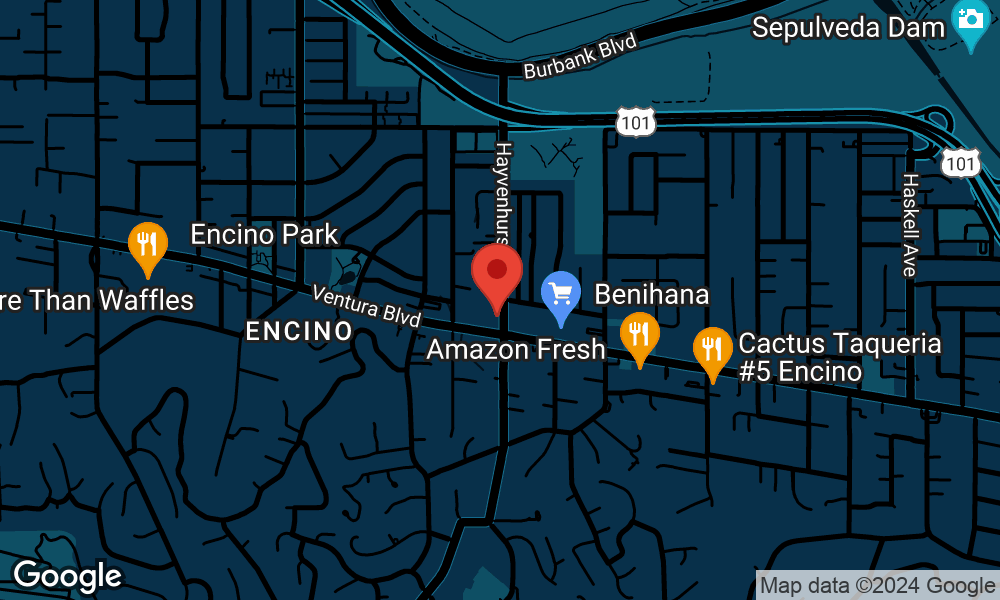Select the Benihana restaurant marker

tap(639, 335)
